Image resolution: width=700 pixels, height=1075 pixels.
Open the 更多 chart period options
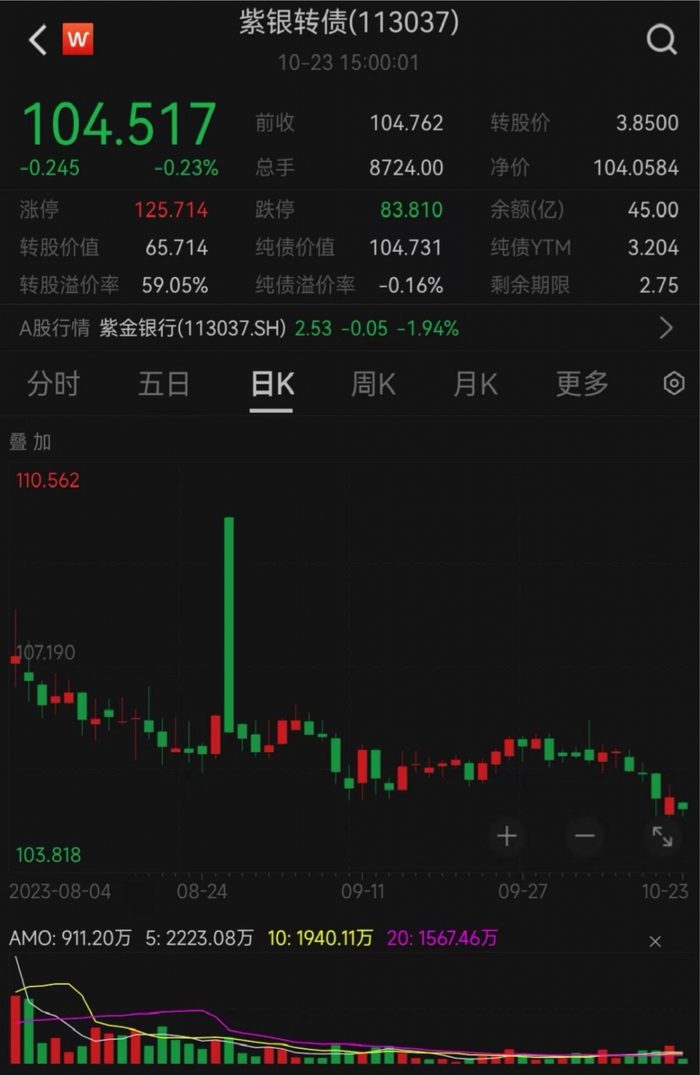point(582,384)
